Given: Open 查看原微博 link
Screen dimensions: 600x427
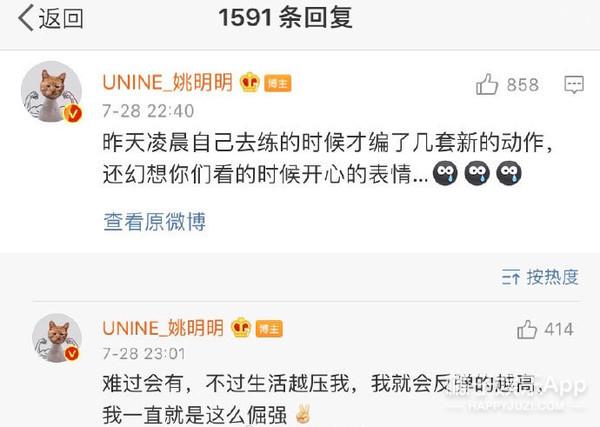Looking at the screenshot, I should [154, 221].
